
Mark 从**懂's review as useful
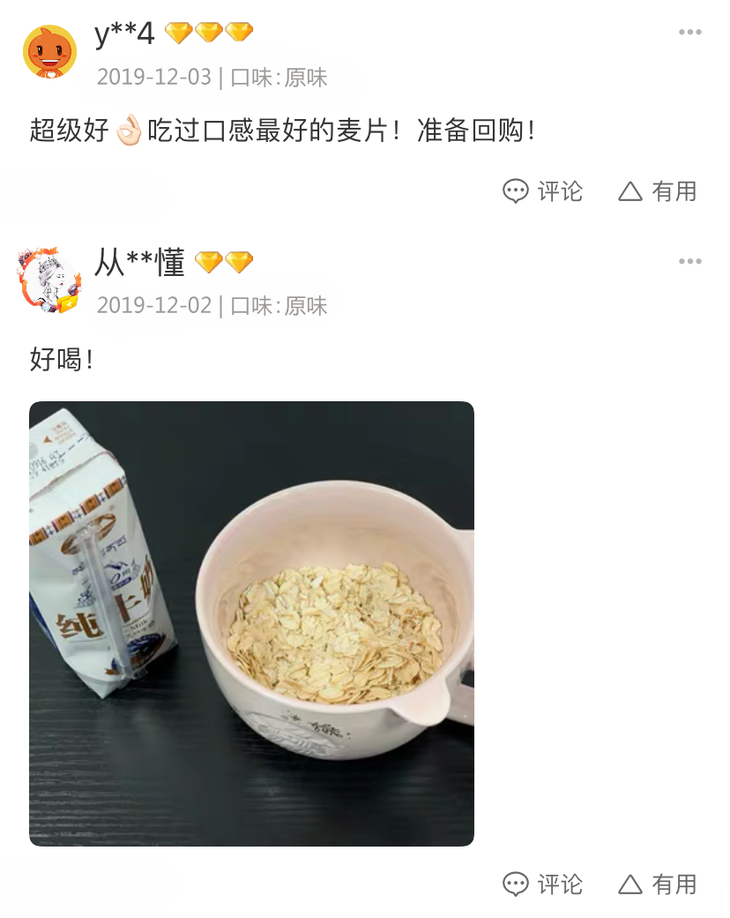point(657,884)
